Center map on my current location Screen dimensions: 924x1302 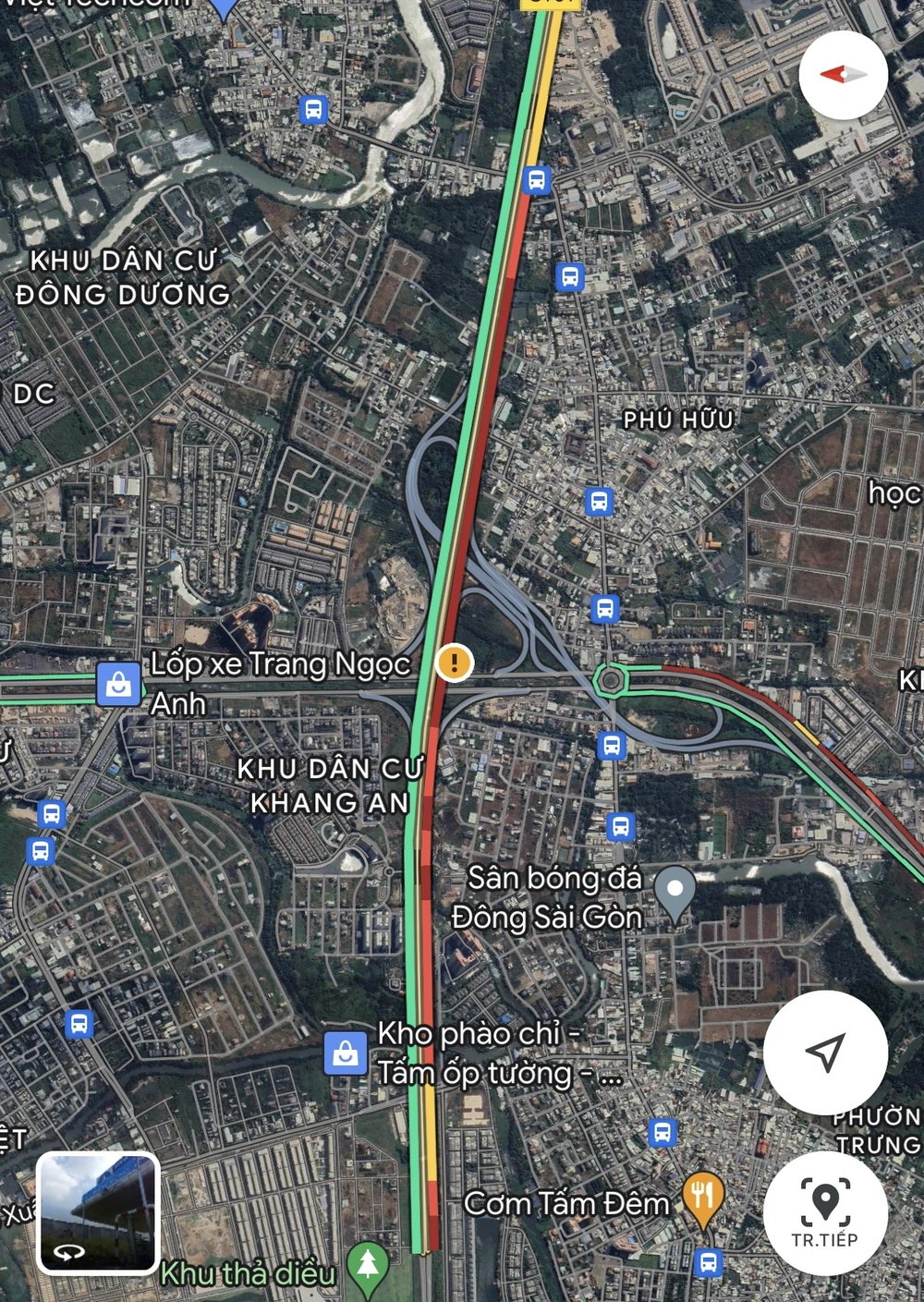[x=824, y=1052]
